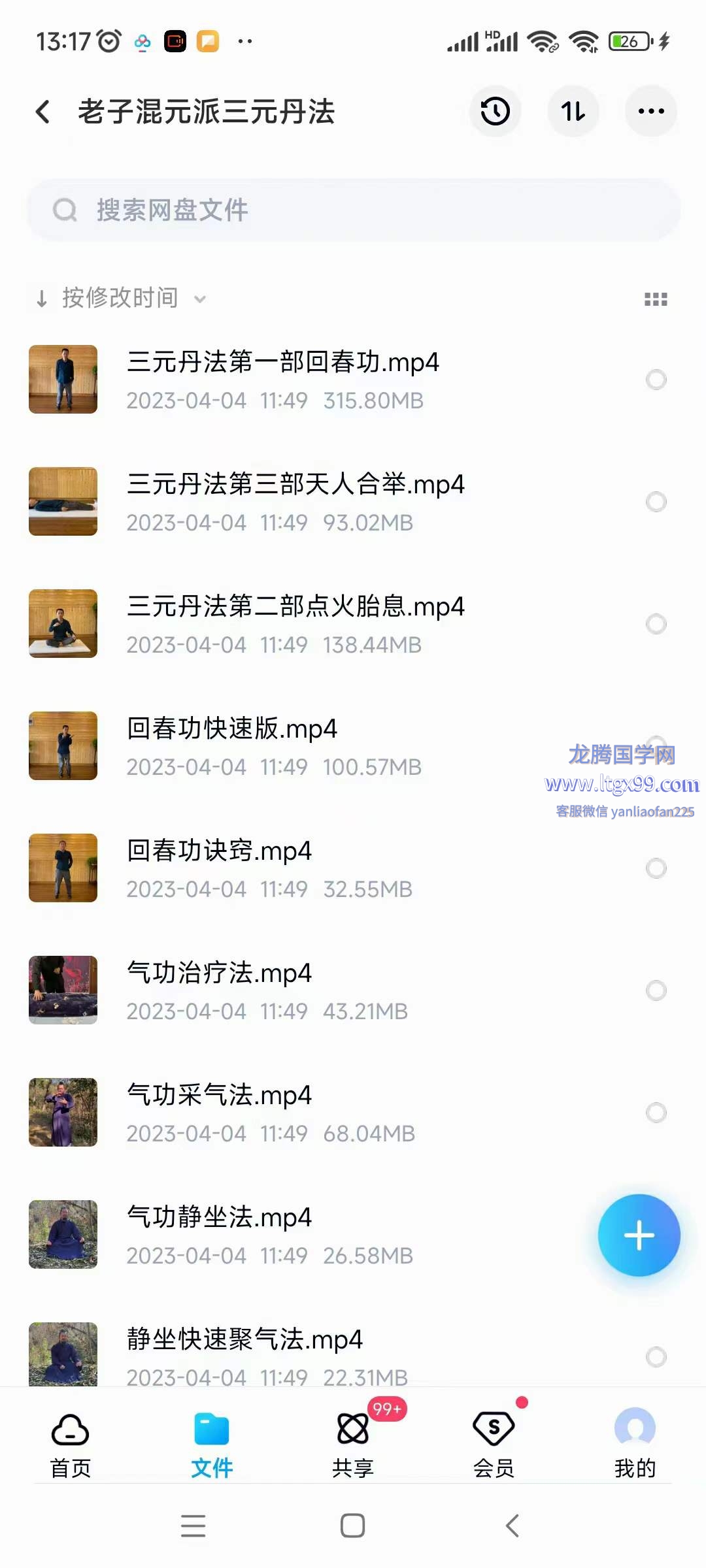
Task: Open the three-dot overflow menu
Action: 651,111
